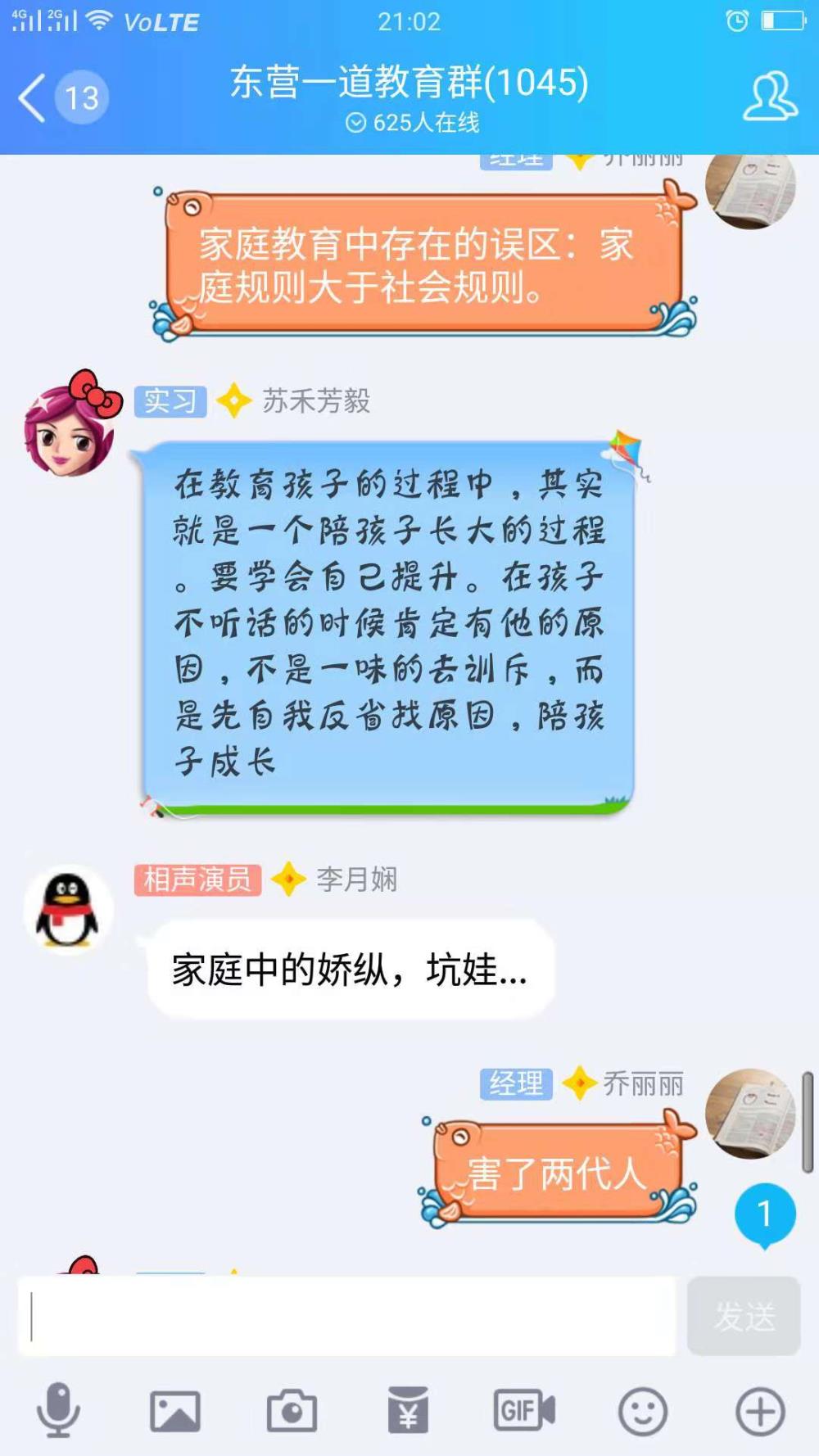The image size is (819, 1456).
Task: Expand the 625人在线 online members indicator
Action: (412, 123)
